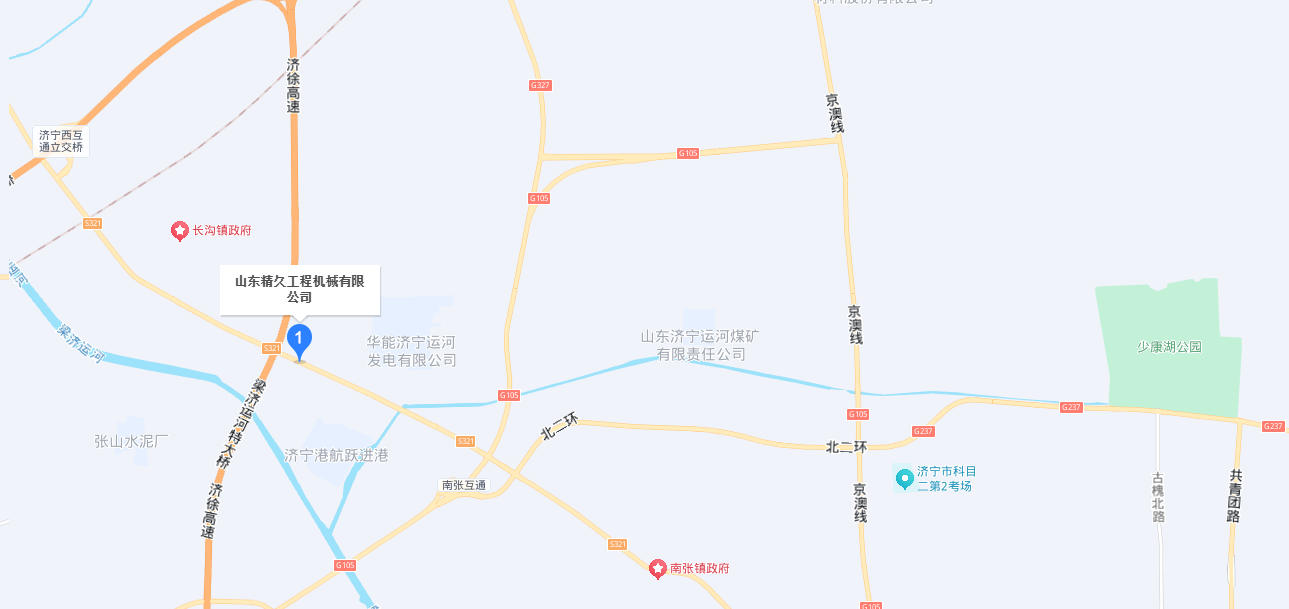
Task: Tap the 济宁市科目二第2考场 marker
Action: pyautogui.click(x=905, y=479)
